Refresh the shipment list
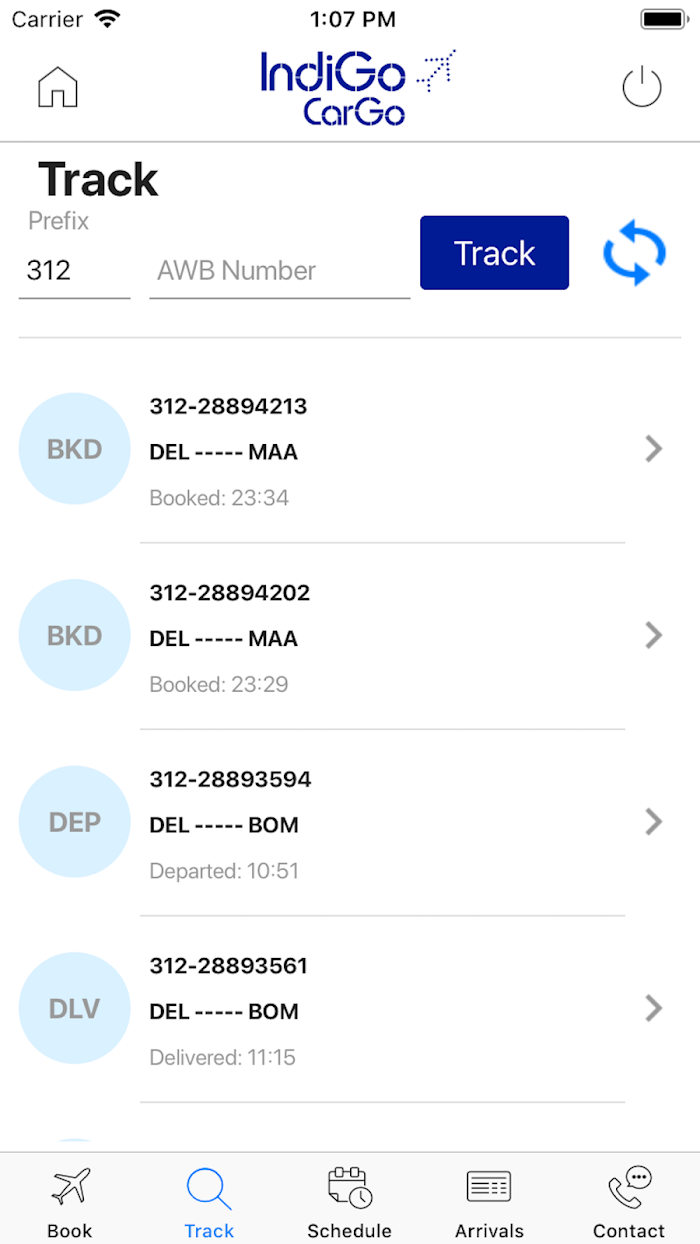 tap(634, 253)
